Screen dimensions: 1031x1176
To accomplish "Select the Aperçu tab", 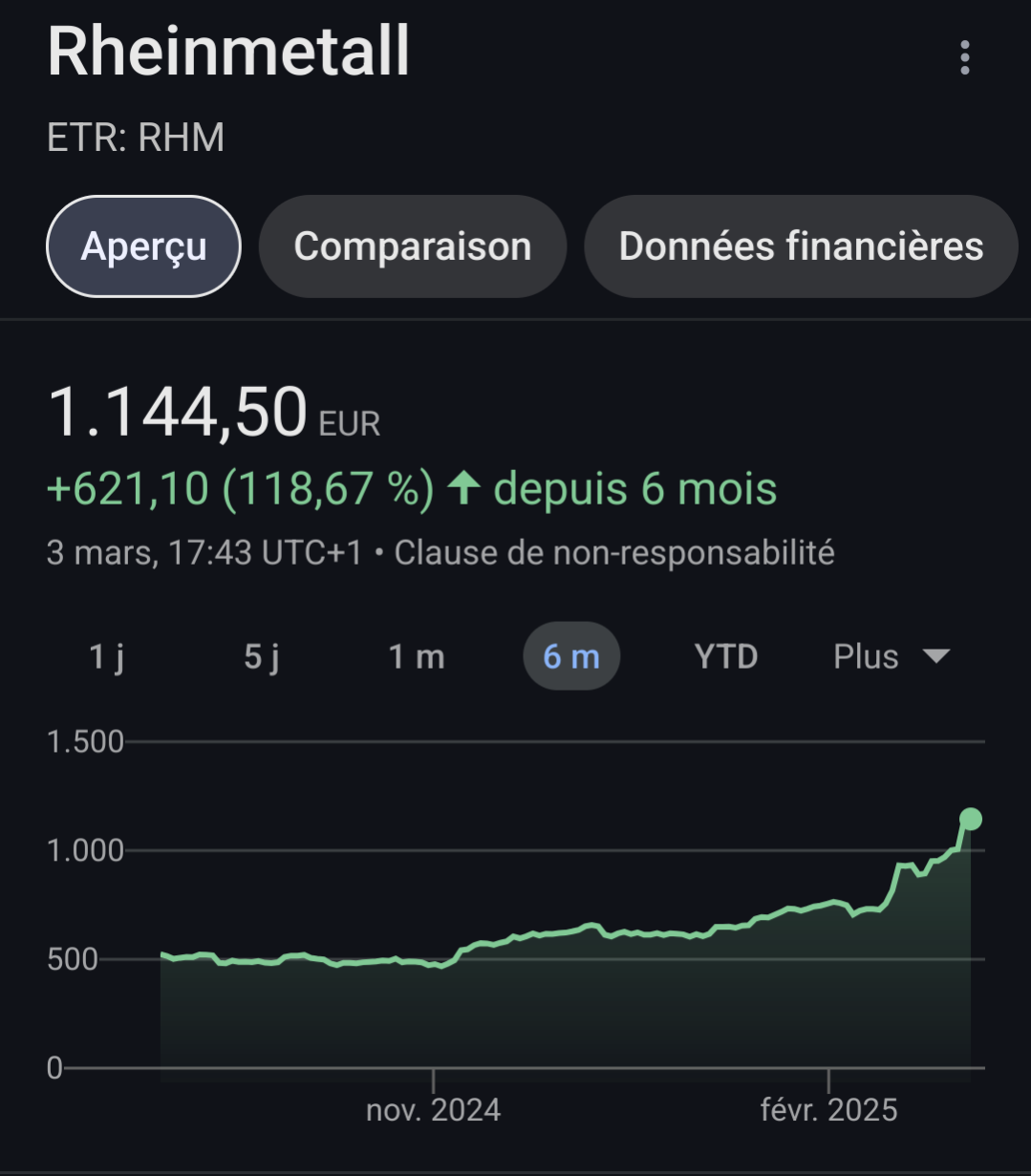I will 143,246.
